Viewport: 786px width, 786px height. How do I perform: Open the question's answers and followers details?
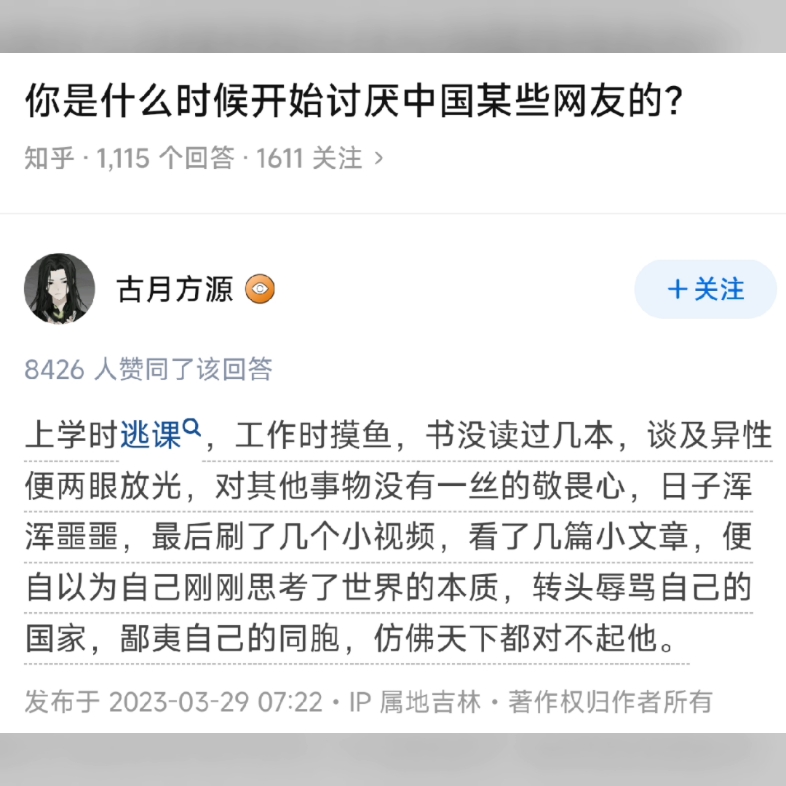pyautogui.click(x=204, y=158)
